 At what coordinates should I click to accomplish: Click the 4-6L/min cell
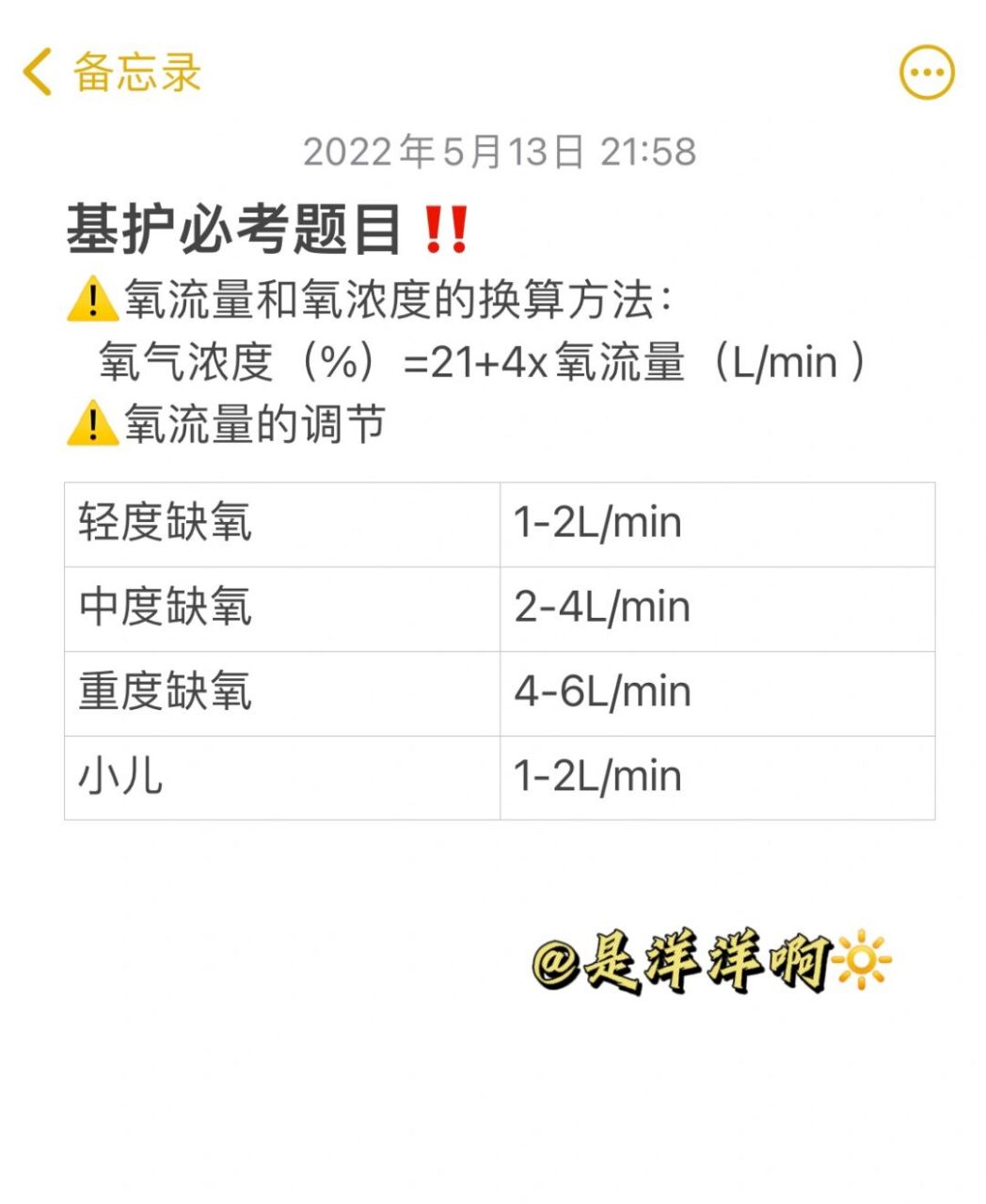[602, 691]
